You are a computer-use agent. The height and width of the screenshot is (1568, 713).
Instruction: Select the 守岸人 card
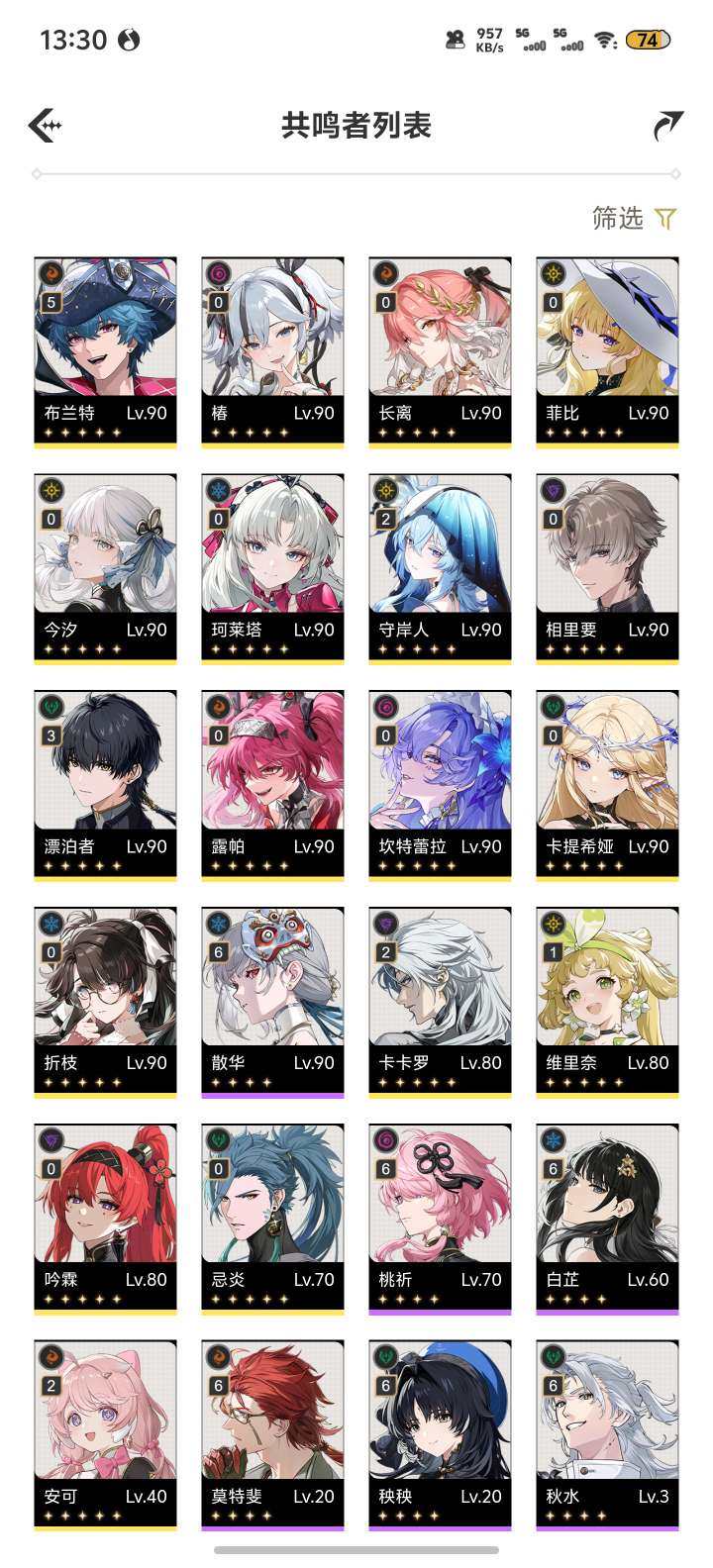[440, 568]
